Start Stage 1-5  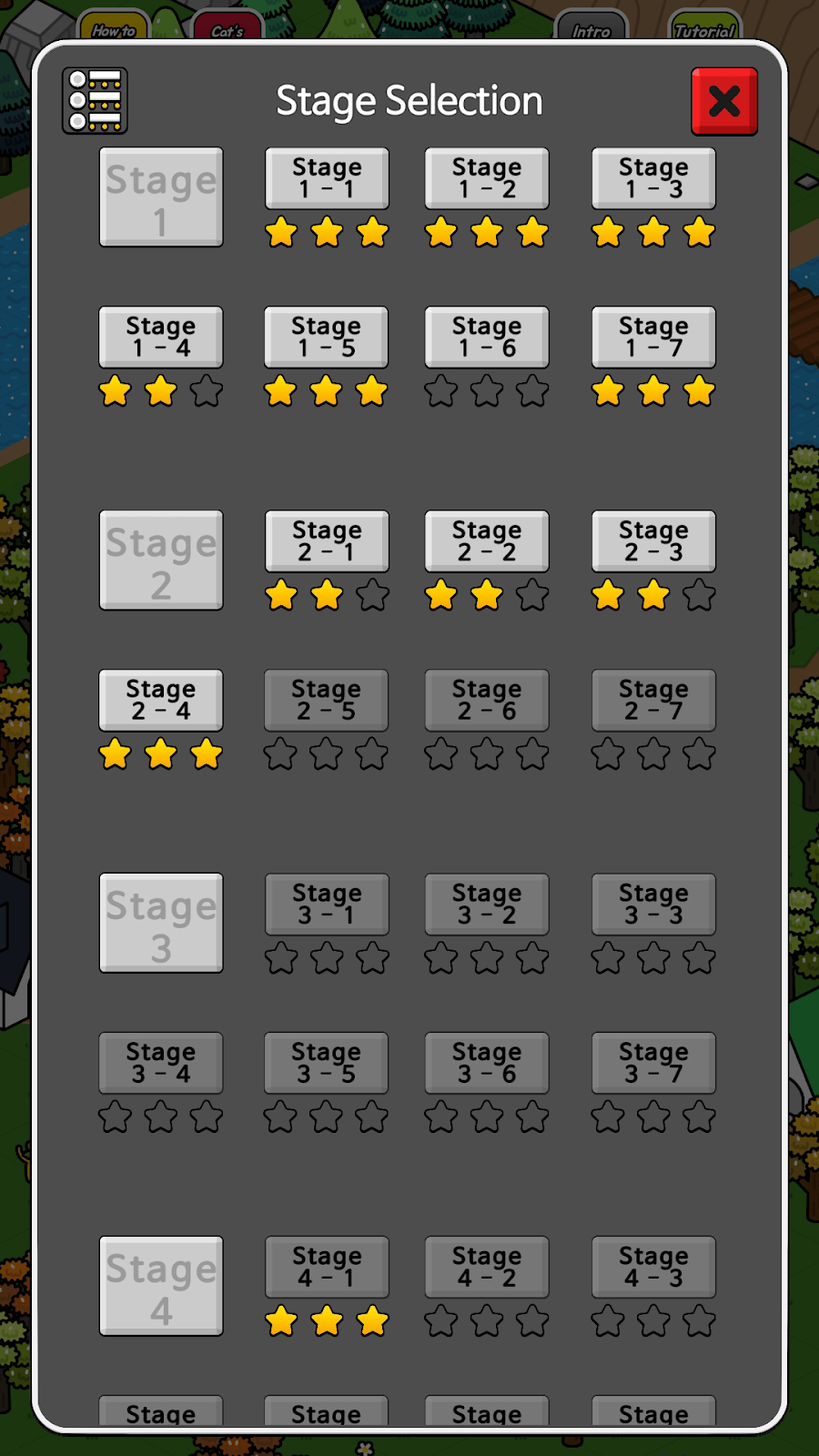tap(326, 337)
